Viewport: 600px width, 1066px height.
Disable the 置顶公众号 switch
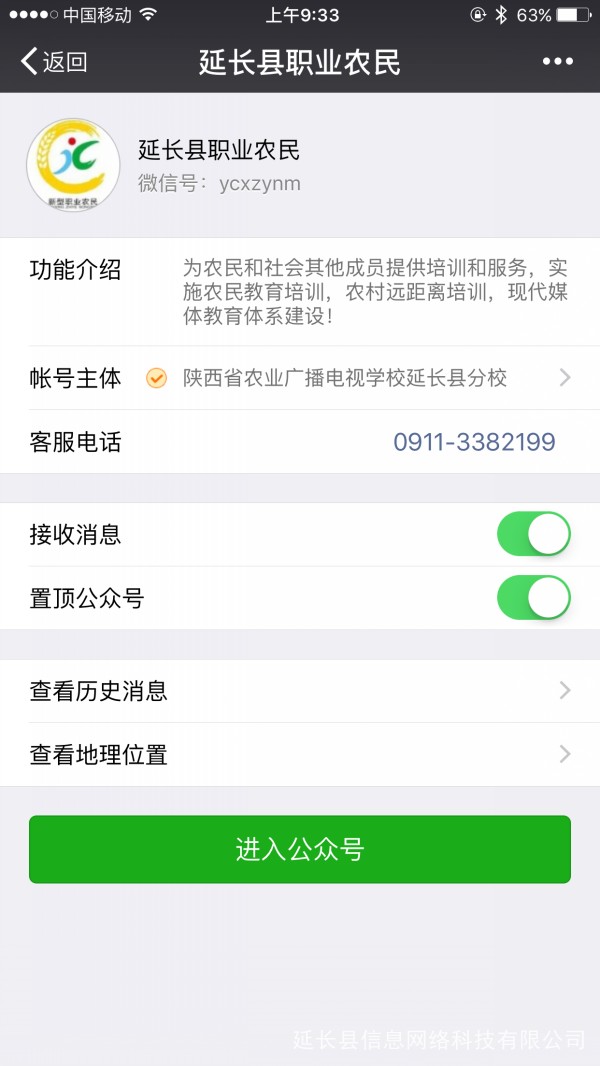533,598
